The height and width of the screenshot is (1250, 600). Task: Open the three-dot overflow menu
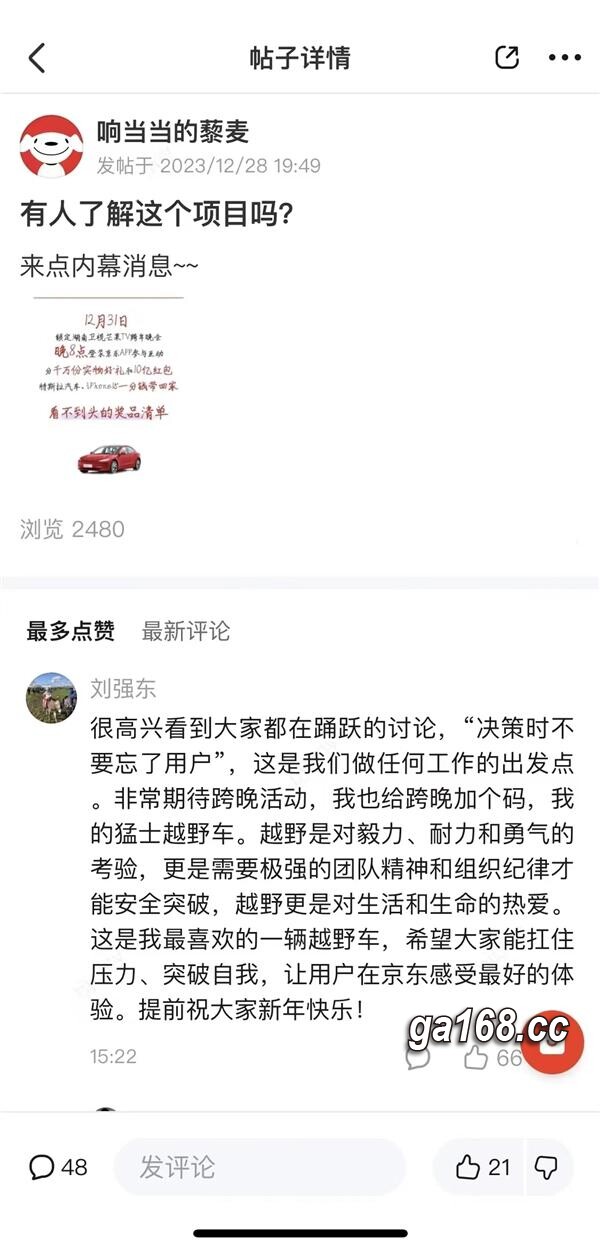[564, 58]
